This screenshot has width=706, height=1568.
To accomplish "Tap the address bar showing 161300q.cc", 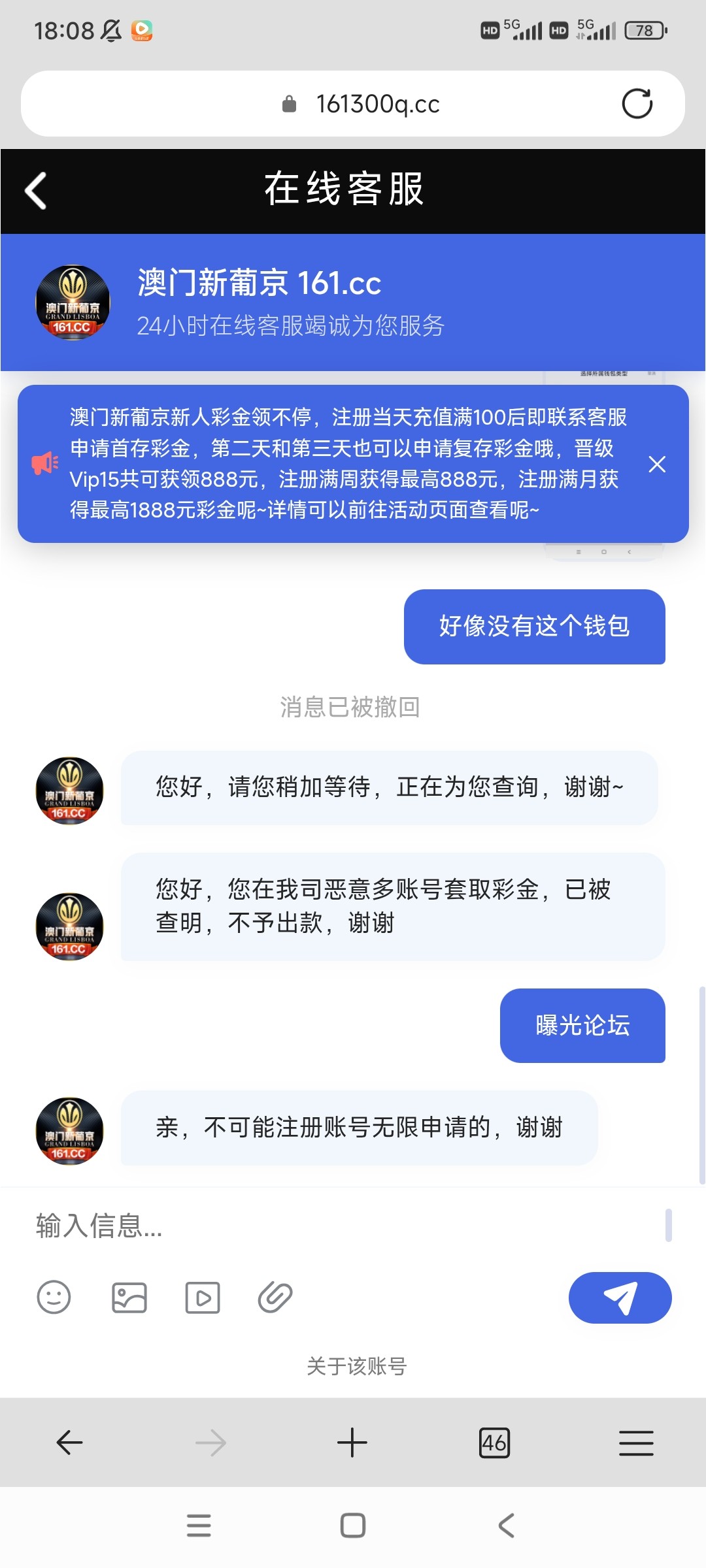I will pos(379,103).
